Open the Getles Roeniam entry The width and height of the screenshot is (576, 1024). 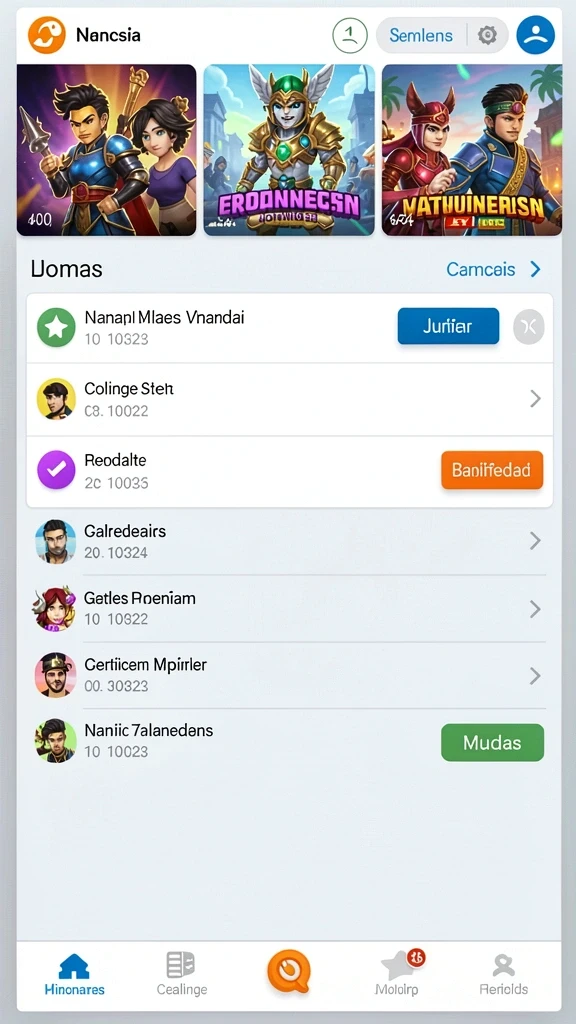pos(289,609)
